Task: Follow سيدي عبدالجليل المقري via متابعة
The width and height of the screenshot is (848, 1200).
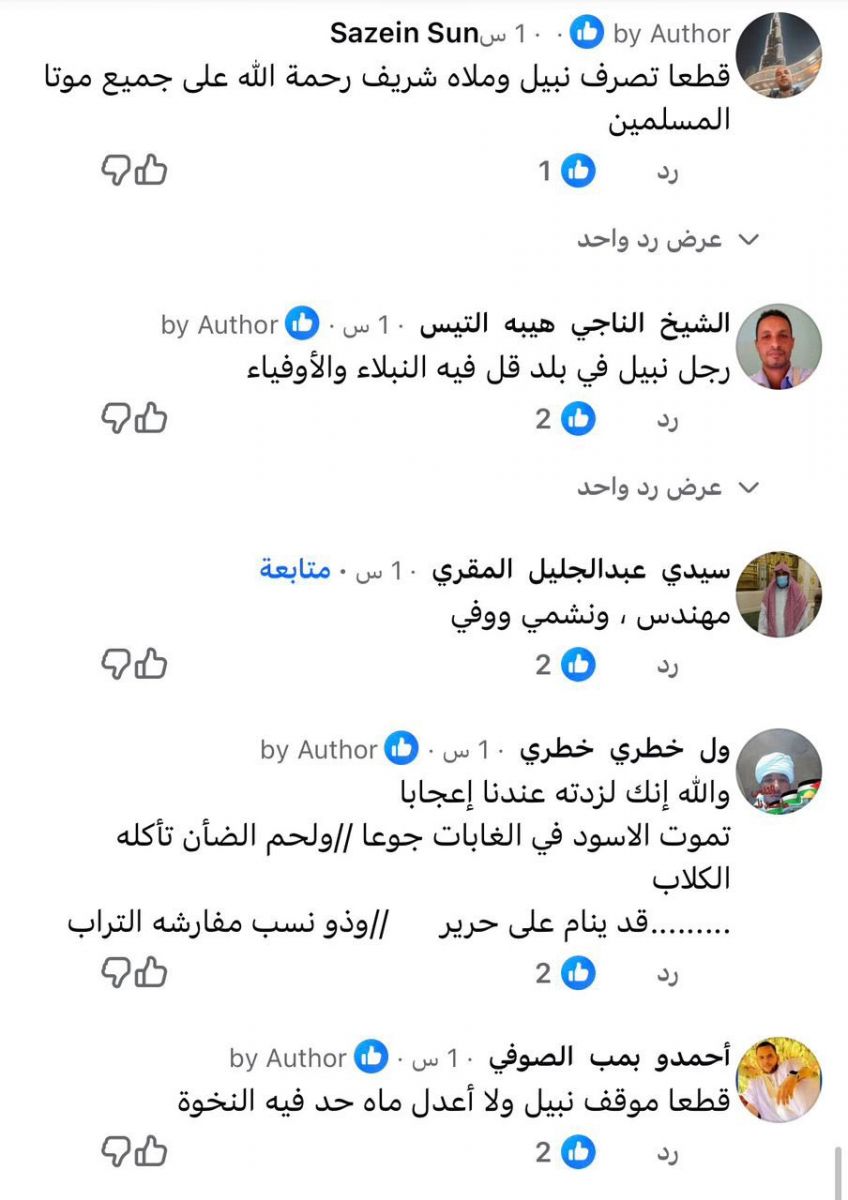Action: coord(296,571)
